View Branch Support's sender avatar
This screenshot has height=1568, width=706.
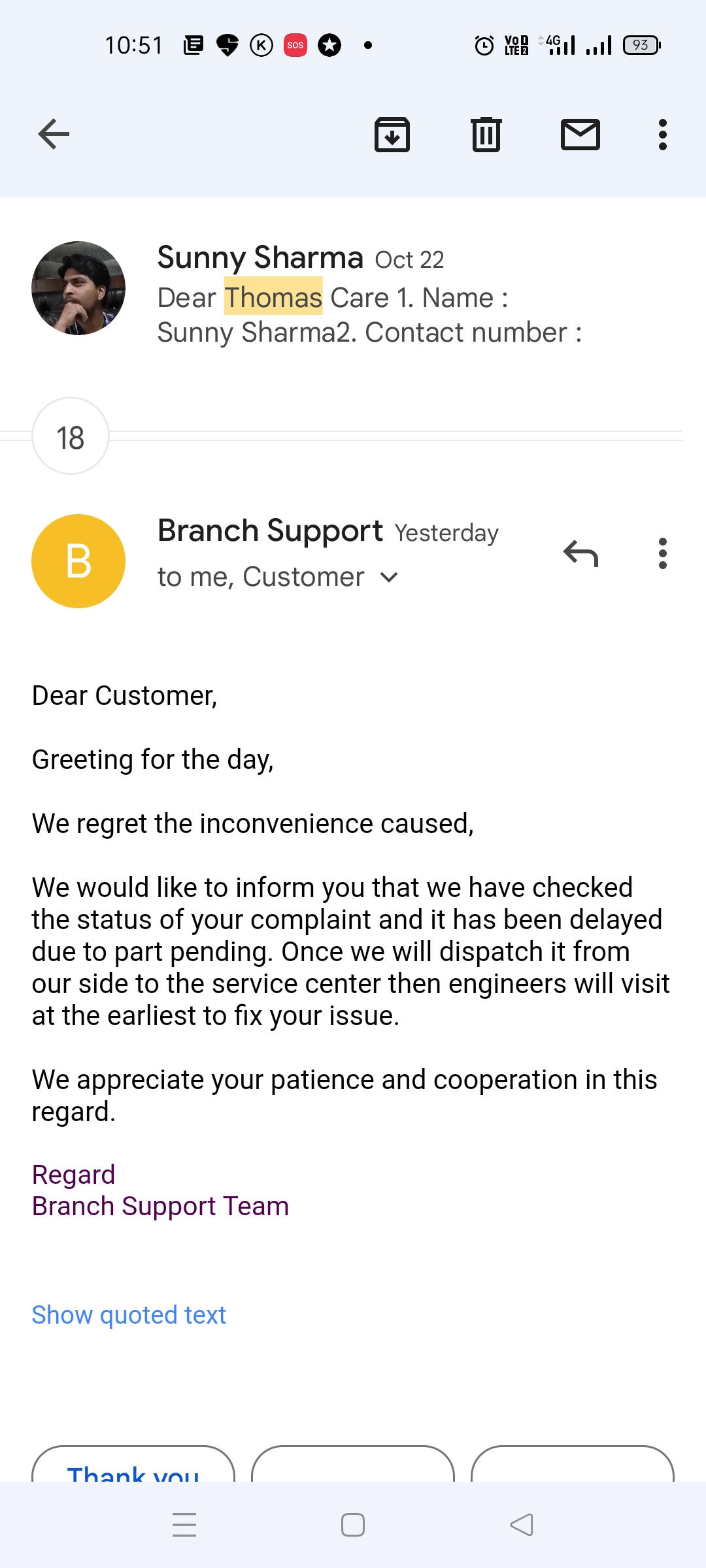click(78, 561)
